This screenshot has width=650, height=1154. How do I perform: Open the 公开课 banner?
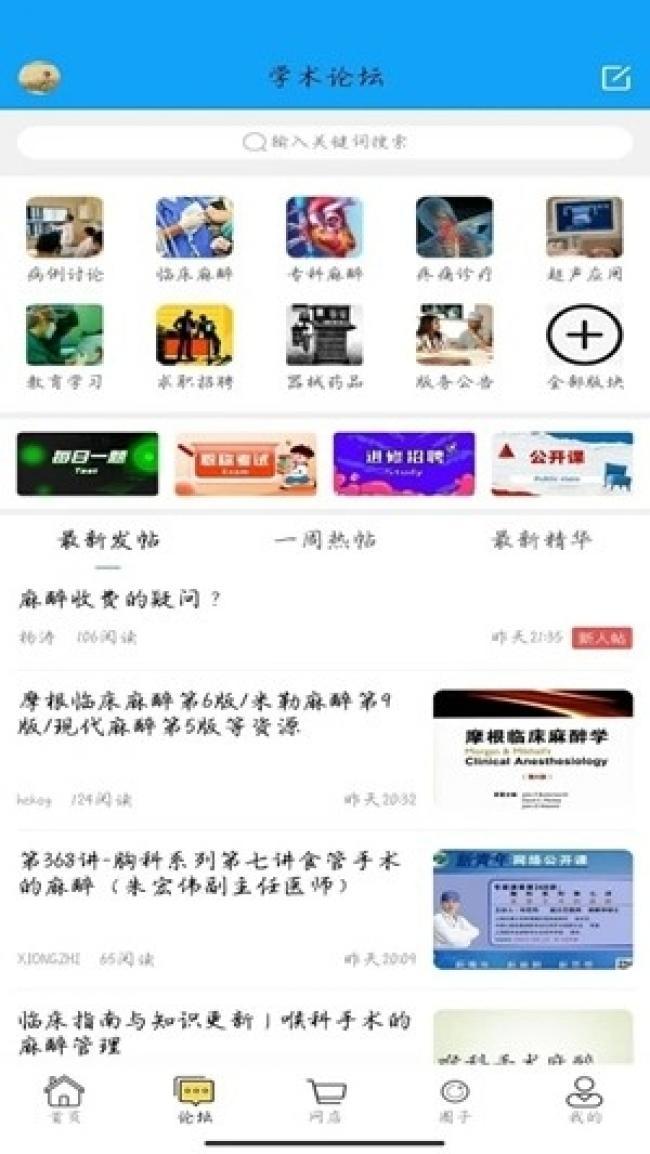[562, 463]
